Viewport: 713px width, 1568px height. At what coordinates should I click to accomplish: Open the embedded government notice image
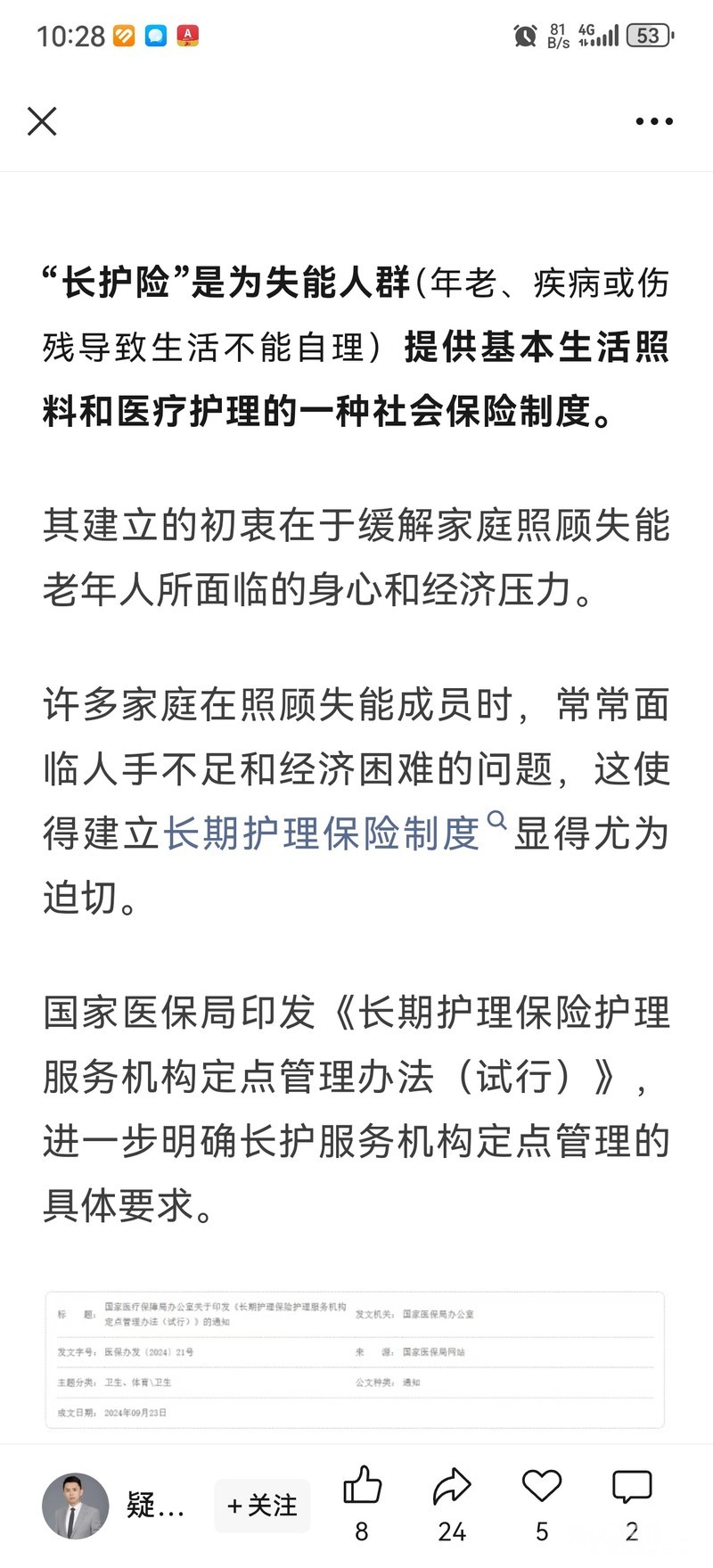(x=355, y=1360)
